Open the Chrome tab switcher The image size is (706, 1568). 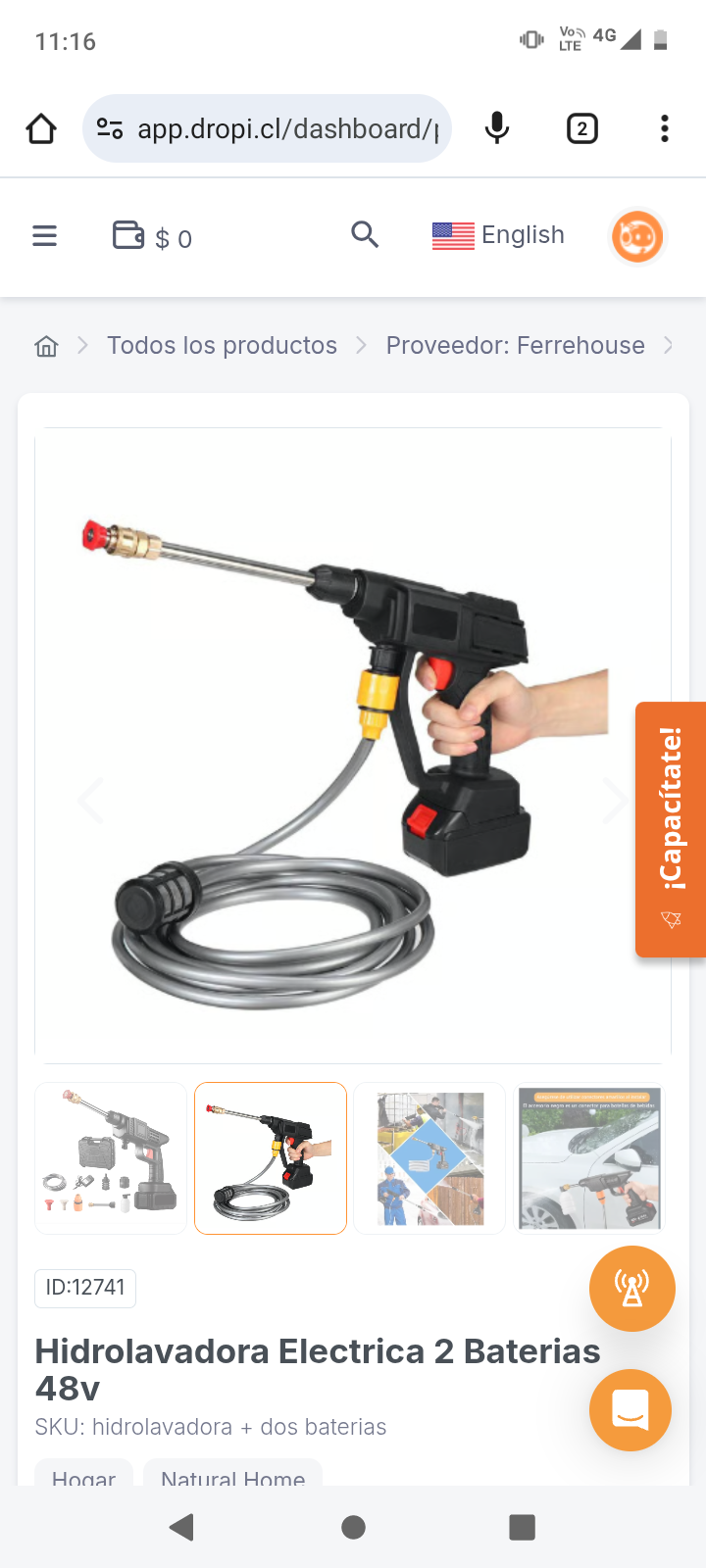[581, 127]
